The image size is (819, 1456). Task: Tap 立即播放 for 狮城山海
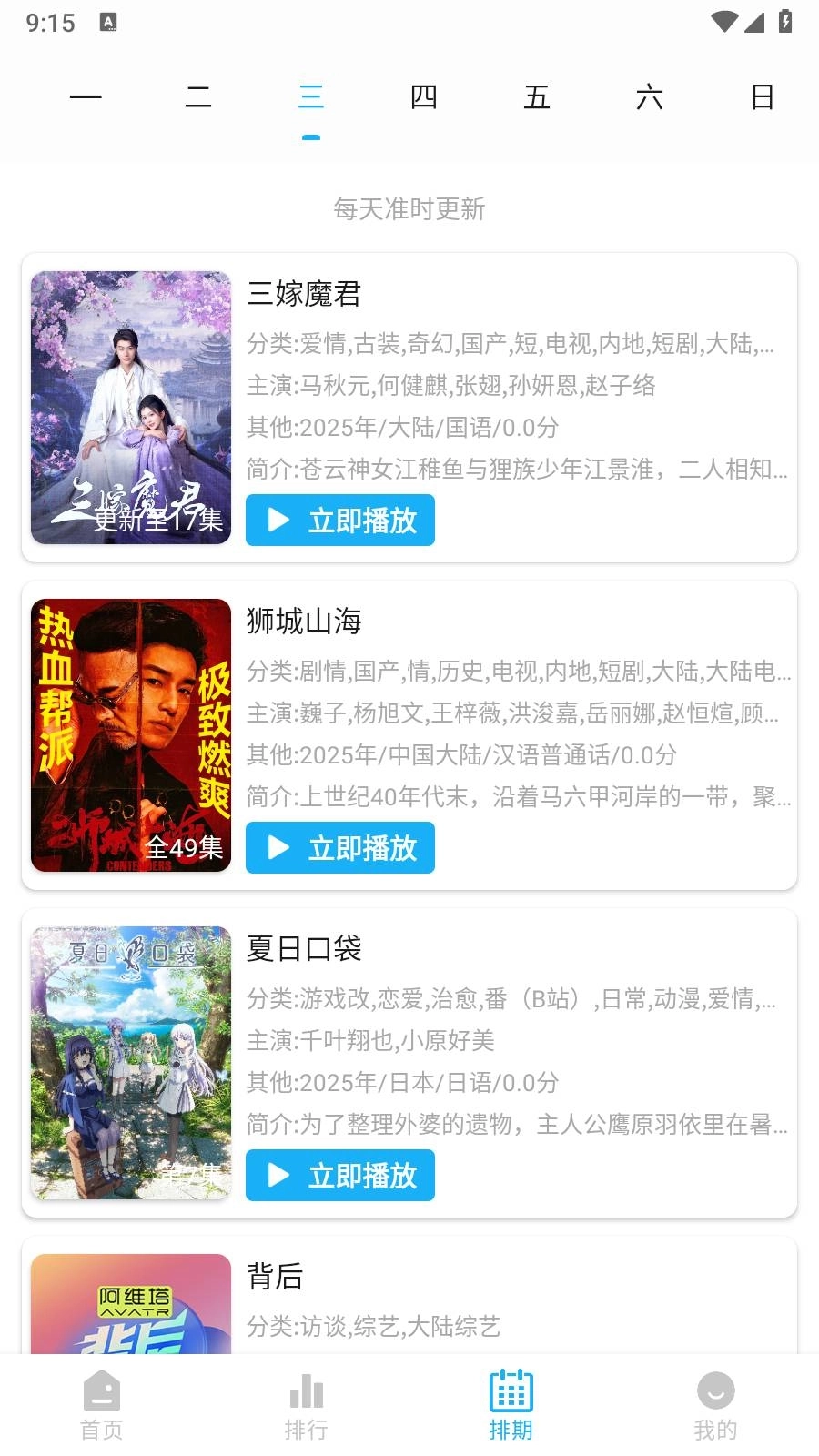(340, 848)
